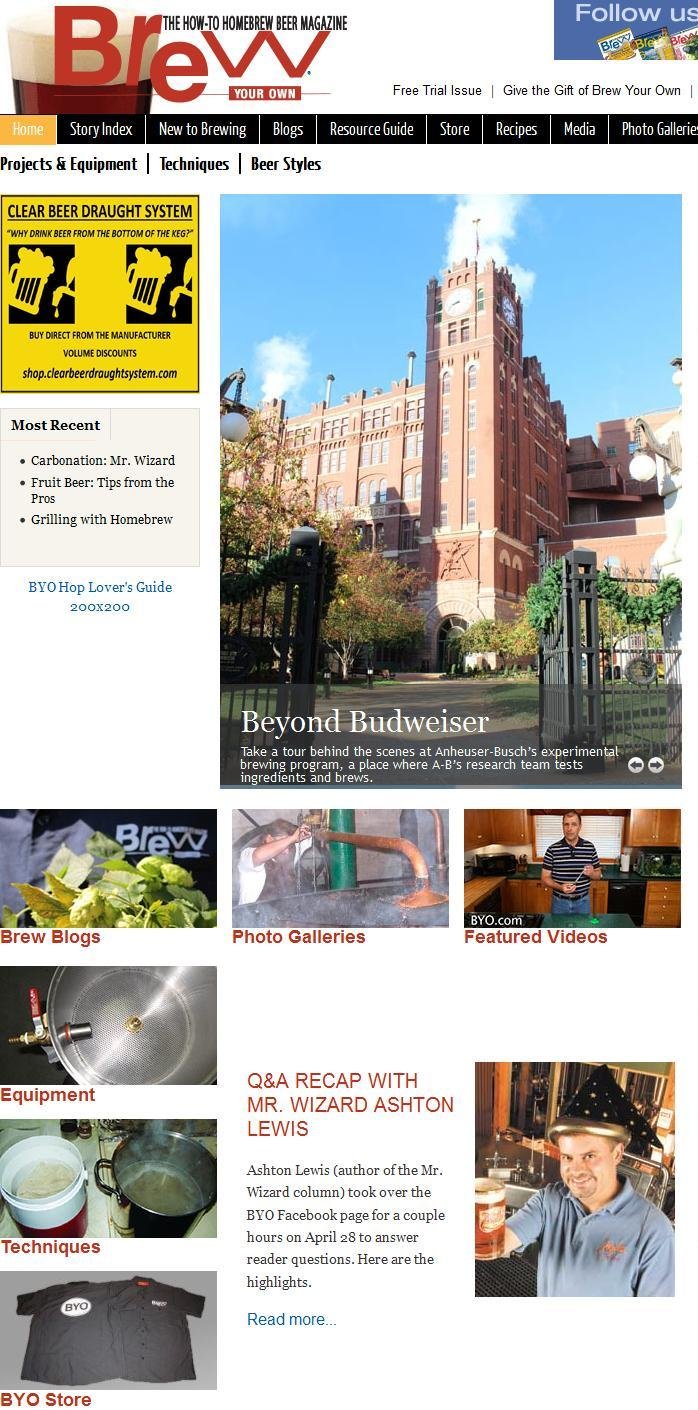This screenshot has width=698, height=1410.
Task: Open Grilling with Homebrew article
Action: 101,520
